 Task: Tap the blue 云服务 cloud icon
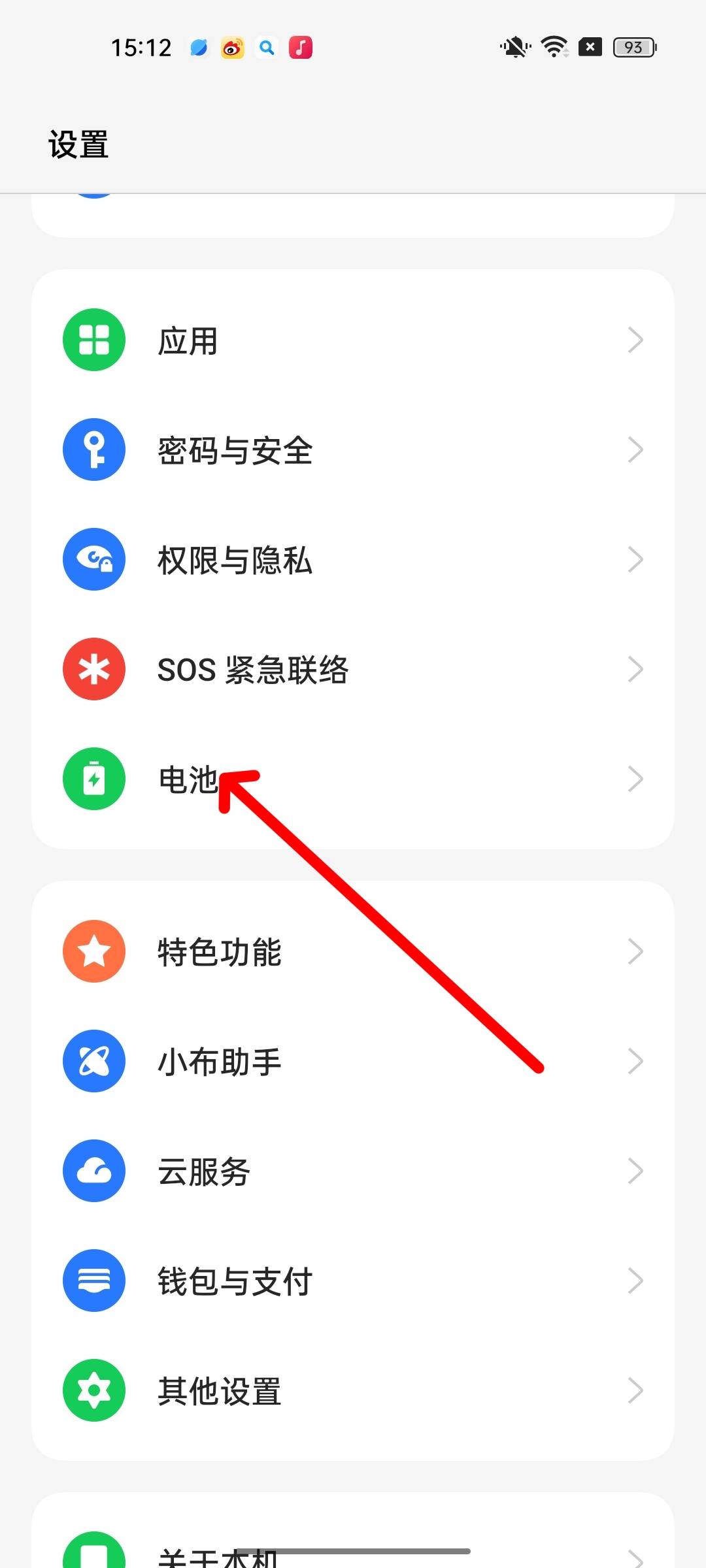[93, 1171]
